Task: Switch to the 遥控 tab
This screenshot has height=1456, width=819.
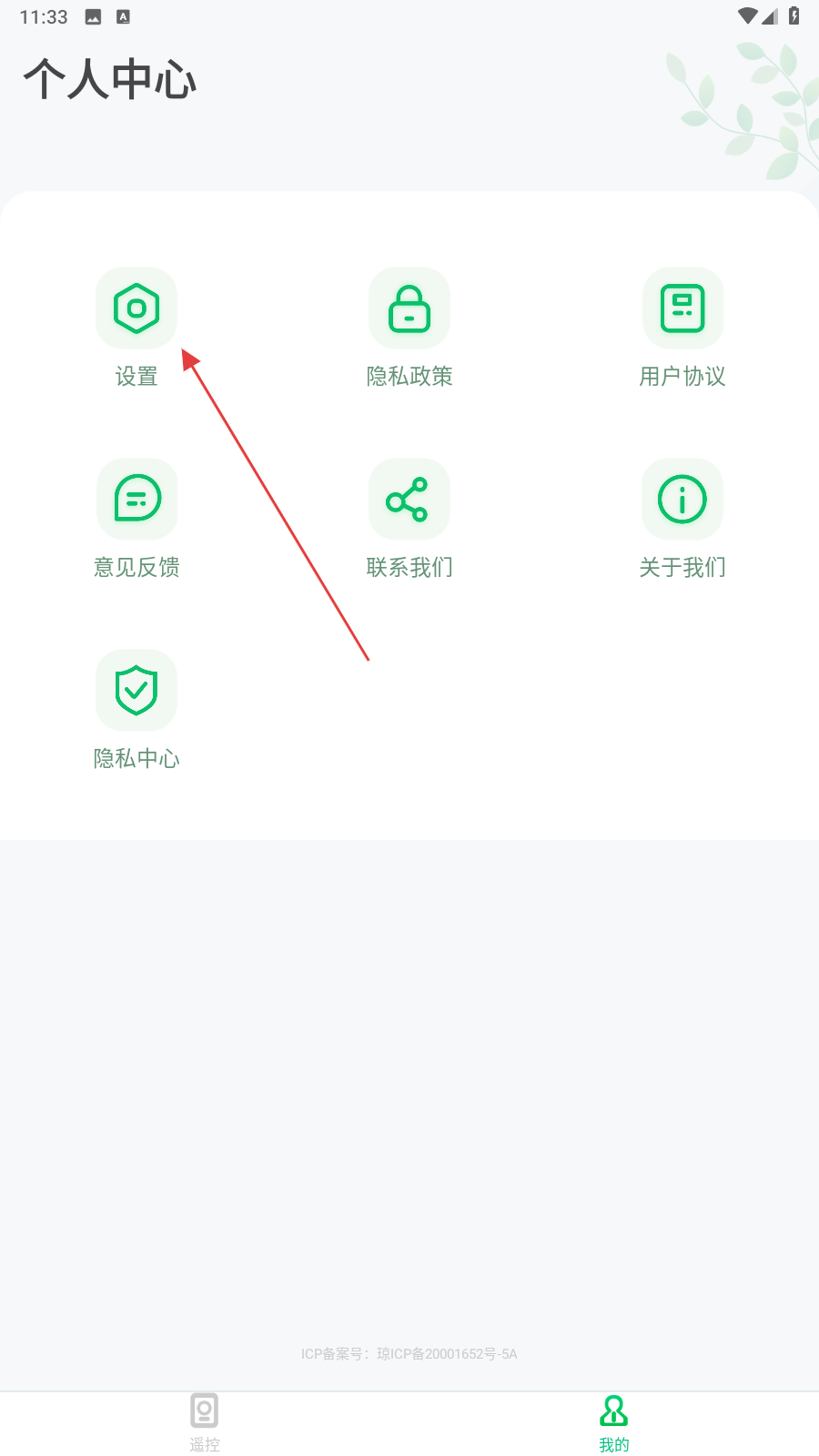Action: 205,1422
